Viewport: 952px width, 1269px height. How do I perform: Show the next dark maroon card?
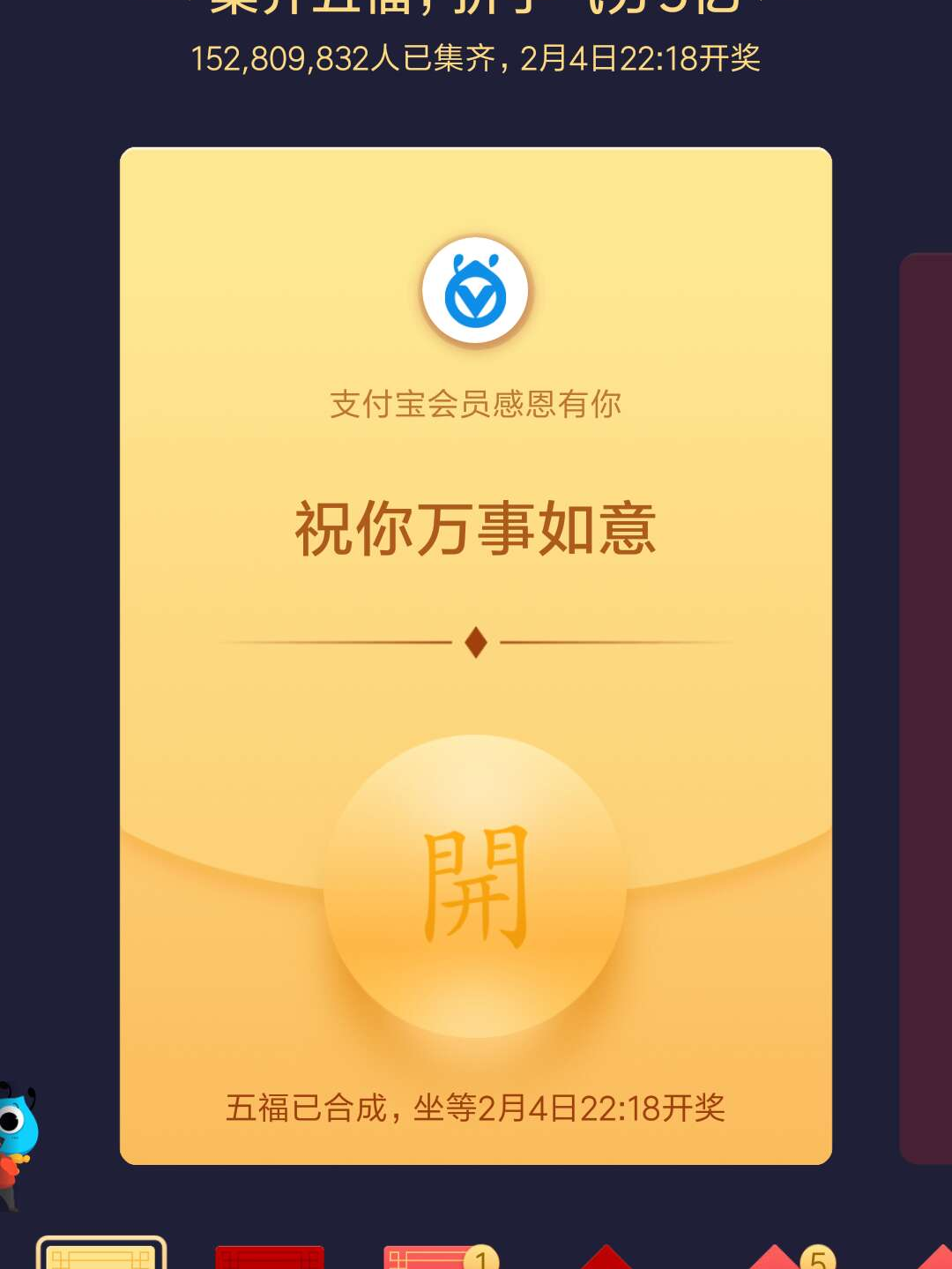[926, 705]
